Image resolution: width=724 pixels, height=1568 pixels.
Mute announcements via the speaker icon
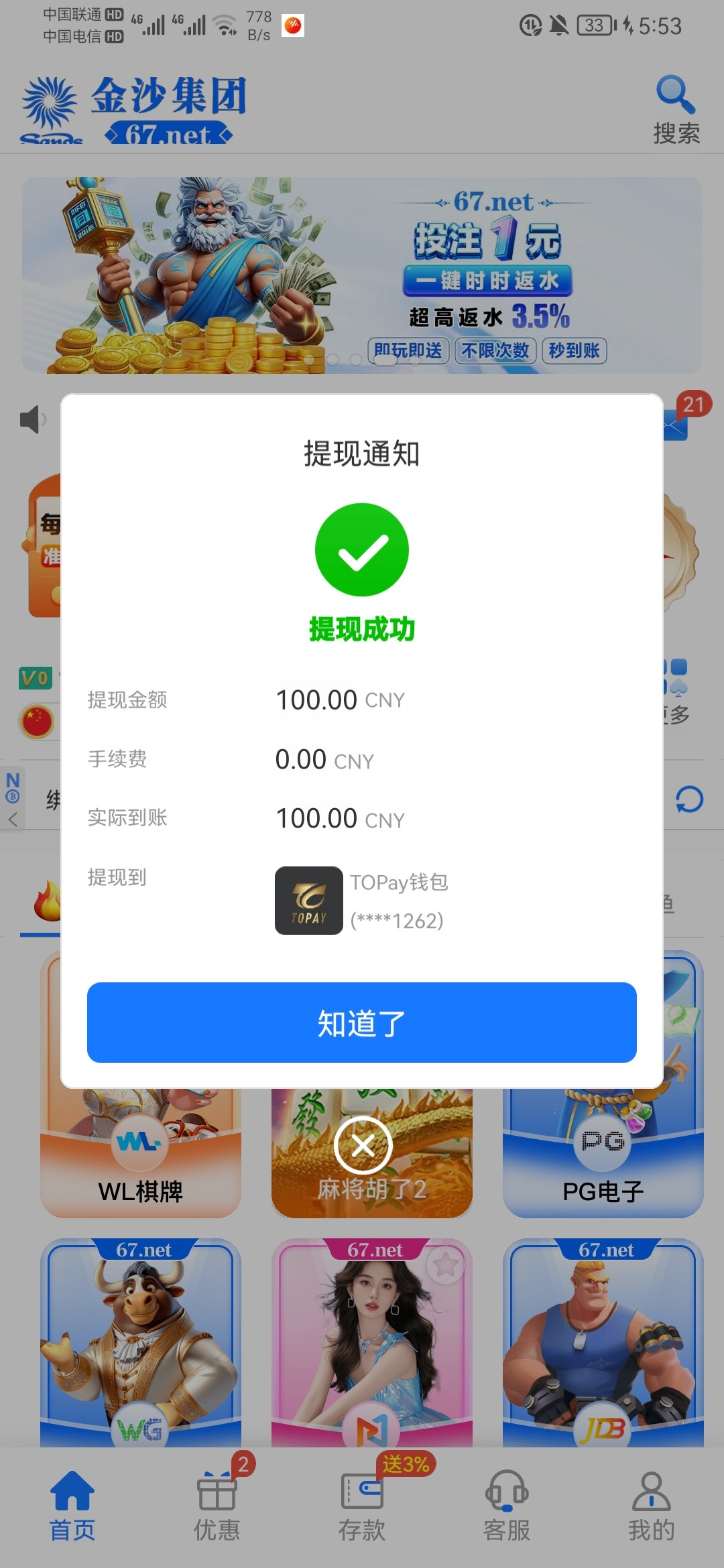(31, 420)
